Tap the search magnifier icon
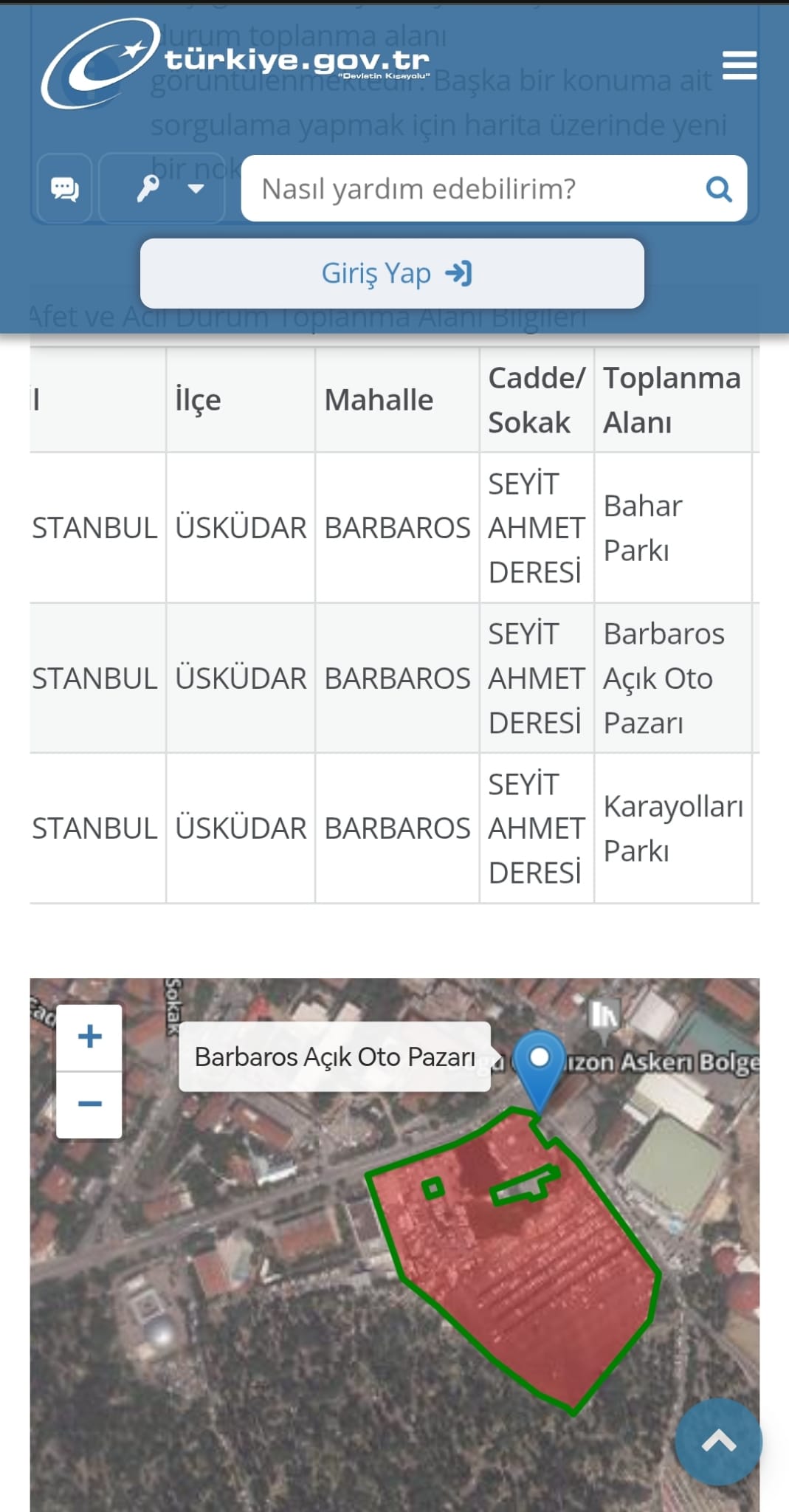The height and width of the screenshot is (1512, 789). click(x=718, y=189)
